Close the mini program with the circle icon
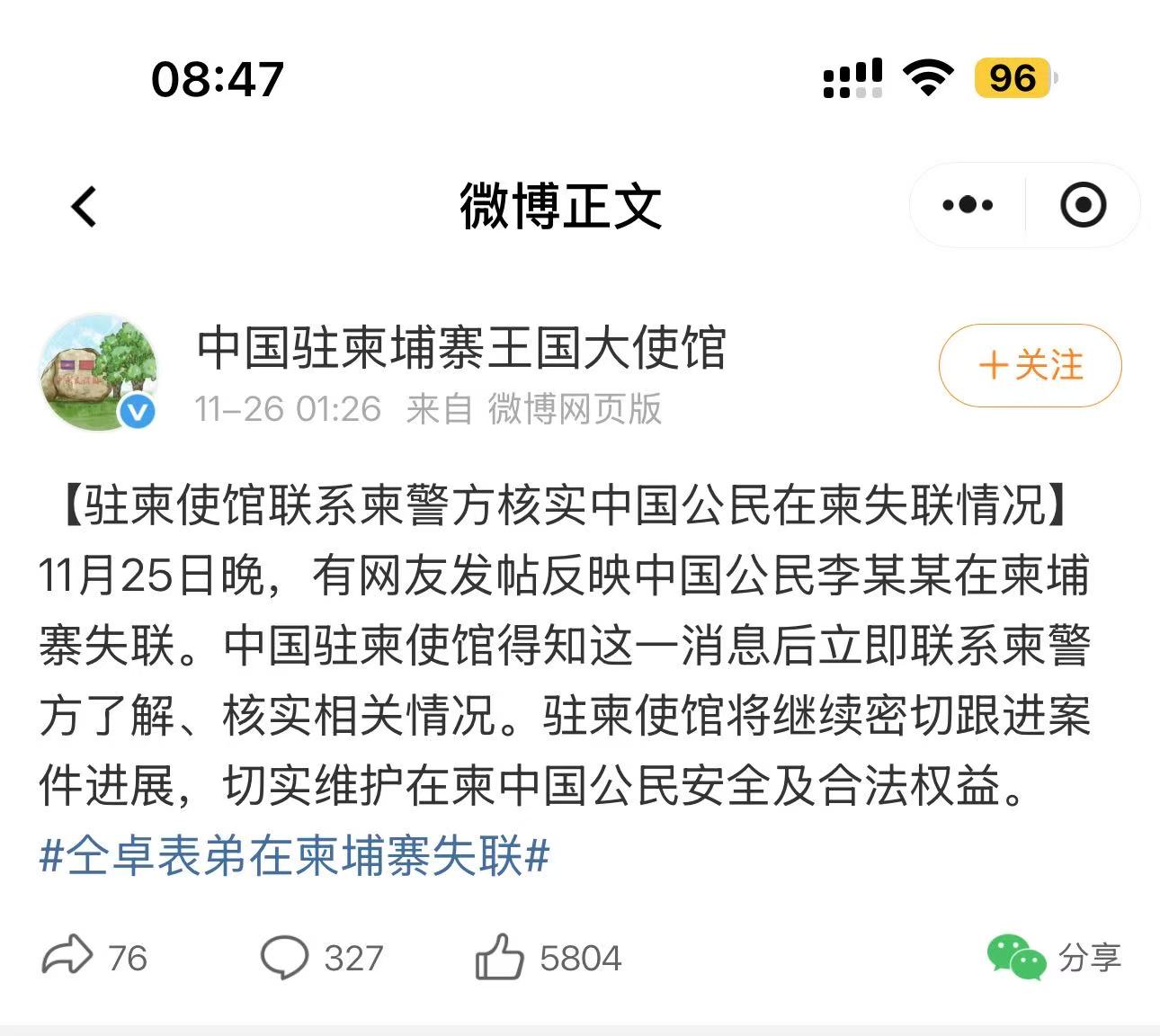 [x=1083, y=206]
